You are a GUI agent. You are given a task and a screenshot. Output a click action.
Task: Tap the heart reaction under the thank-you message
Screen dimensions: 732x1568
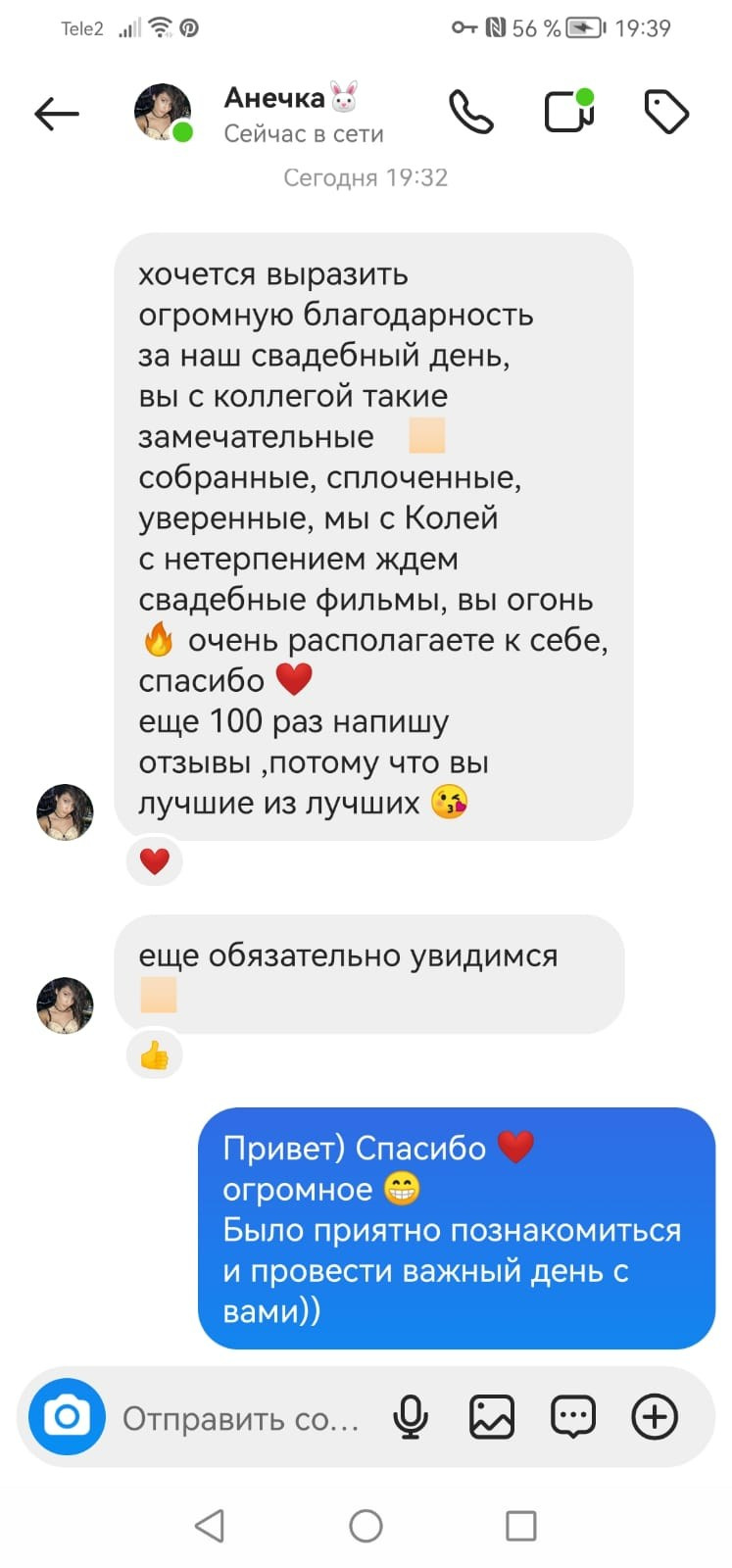point(154,860)
